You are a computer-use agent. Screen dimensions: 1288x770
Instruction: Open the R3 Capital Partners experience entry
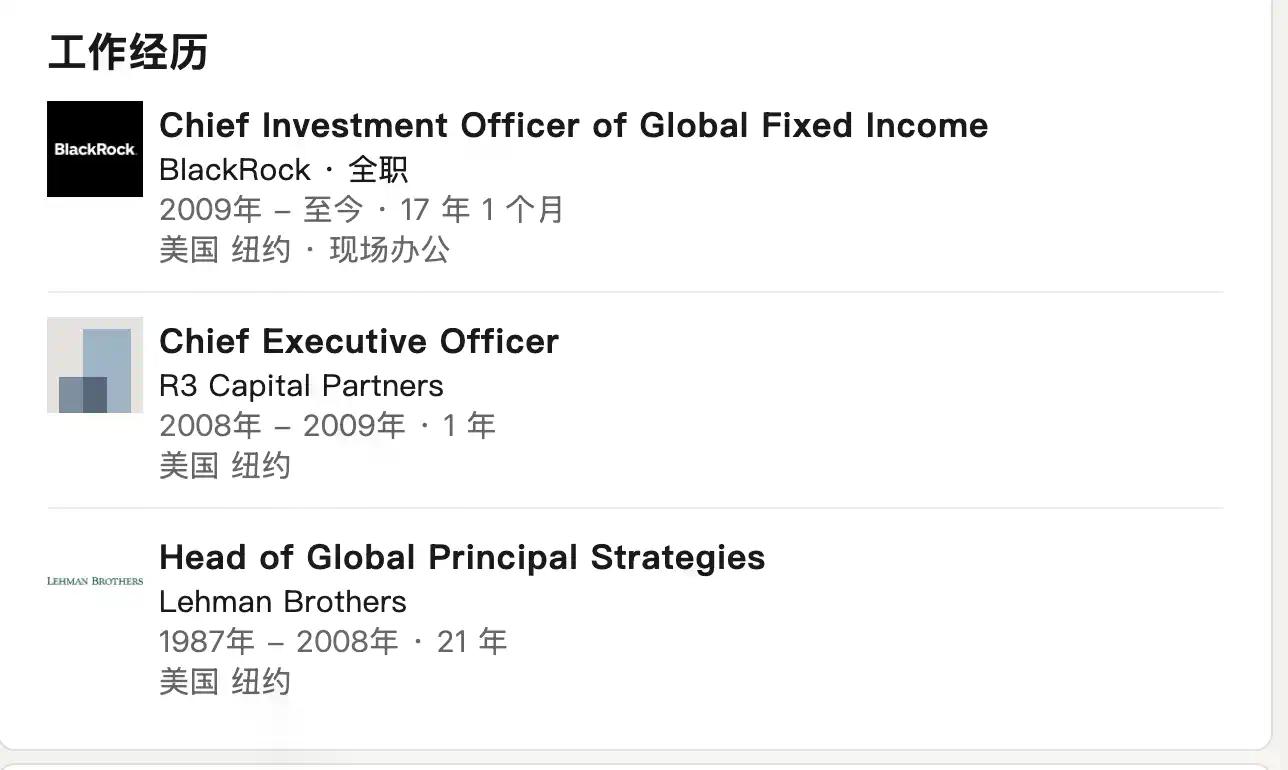pos(359,342)
